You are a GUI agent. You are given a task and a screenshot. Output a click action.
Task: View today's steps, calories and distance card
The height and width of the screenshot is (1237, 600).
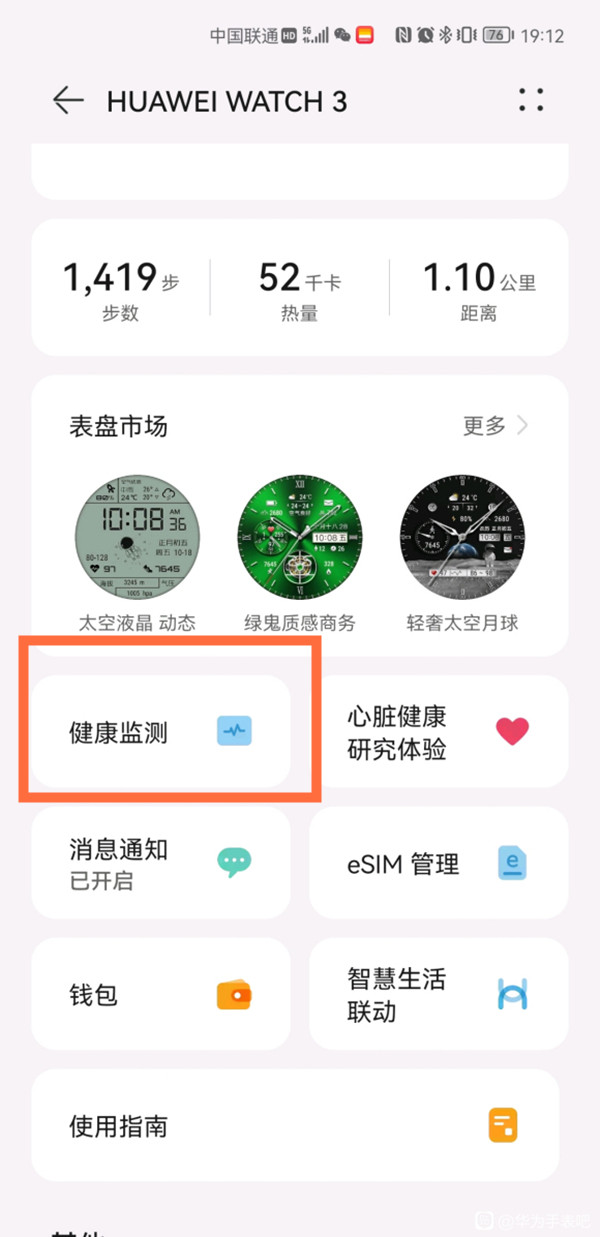tap(300, 288)
